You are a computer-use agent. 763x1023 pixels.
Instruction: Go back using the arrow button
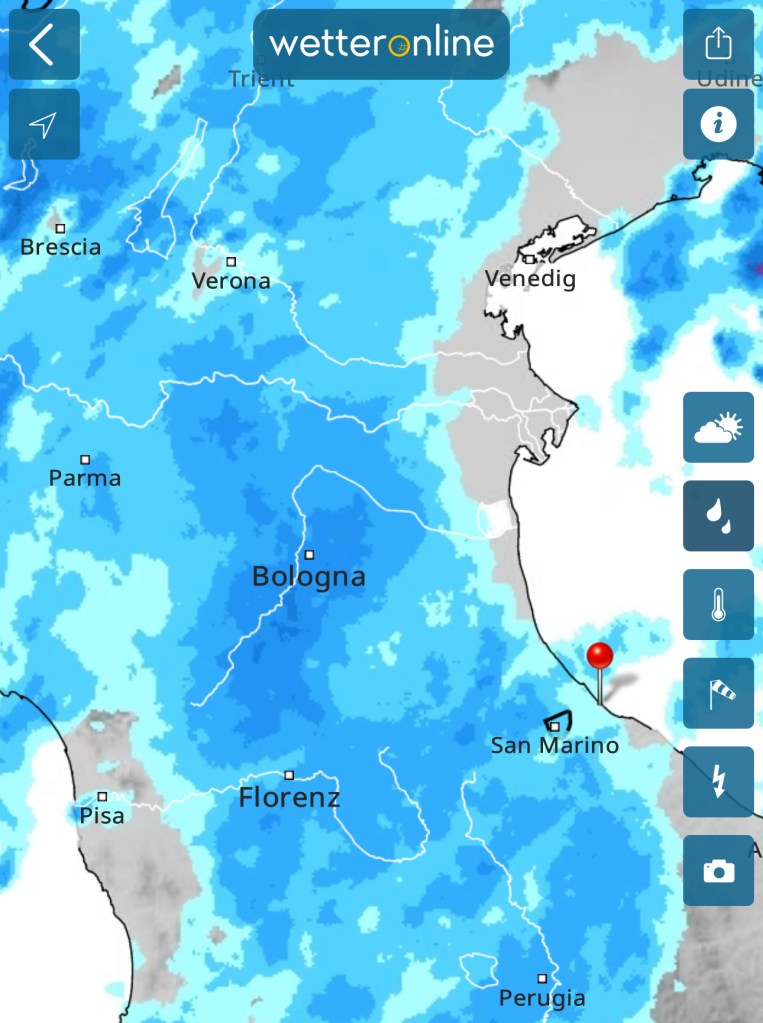coord(44,45)
